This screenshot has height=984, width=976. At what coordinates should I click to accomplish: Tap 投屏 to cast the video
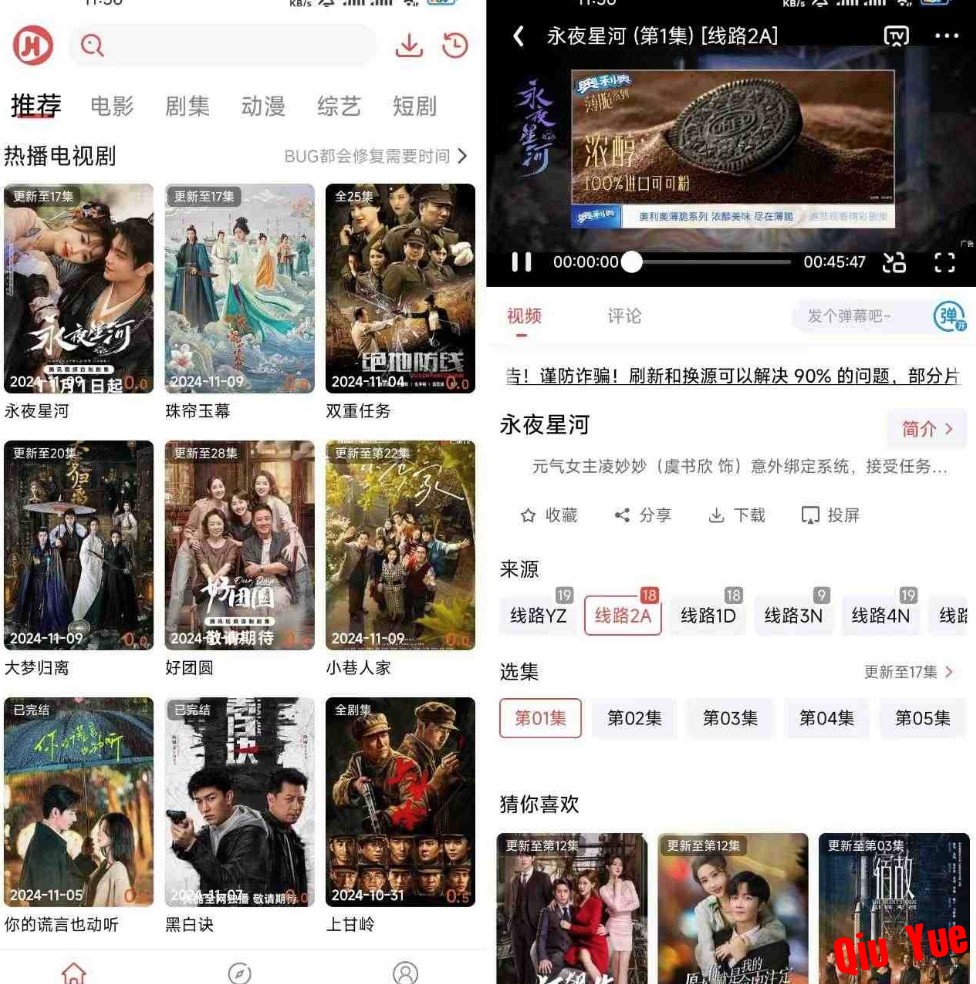pos(831,515)
